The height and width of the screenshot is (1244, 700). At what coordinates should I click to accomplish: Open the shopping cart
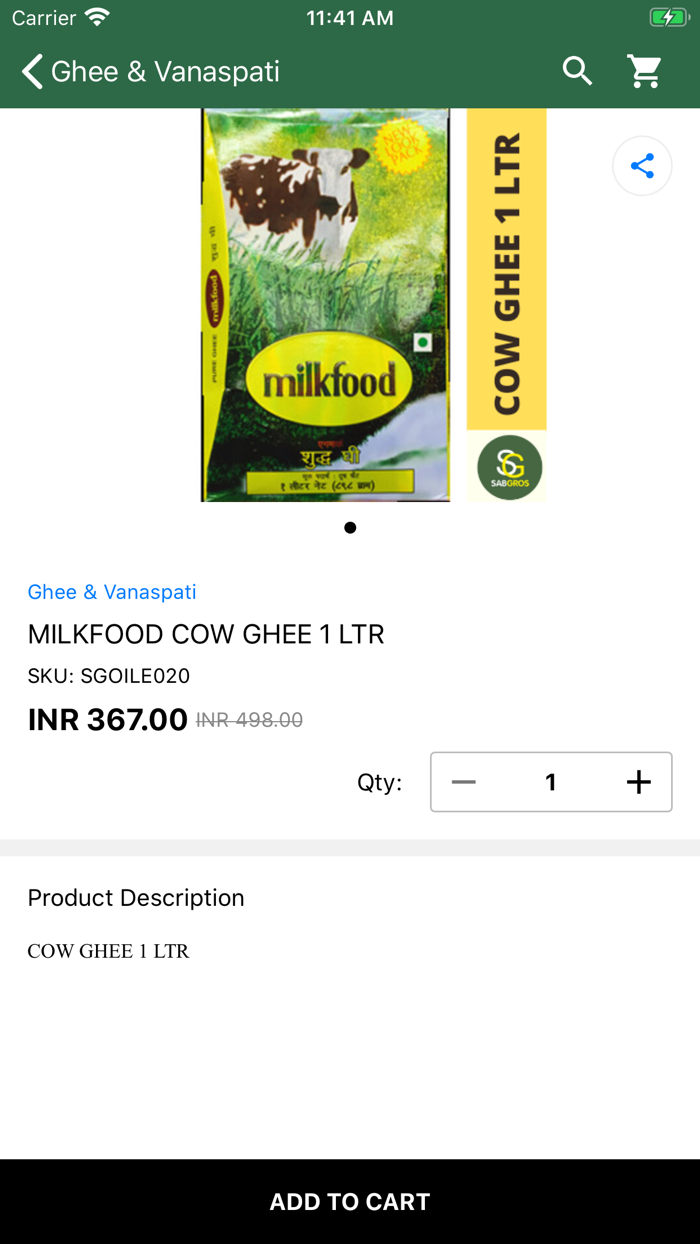tap(645, 71)
